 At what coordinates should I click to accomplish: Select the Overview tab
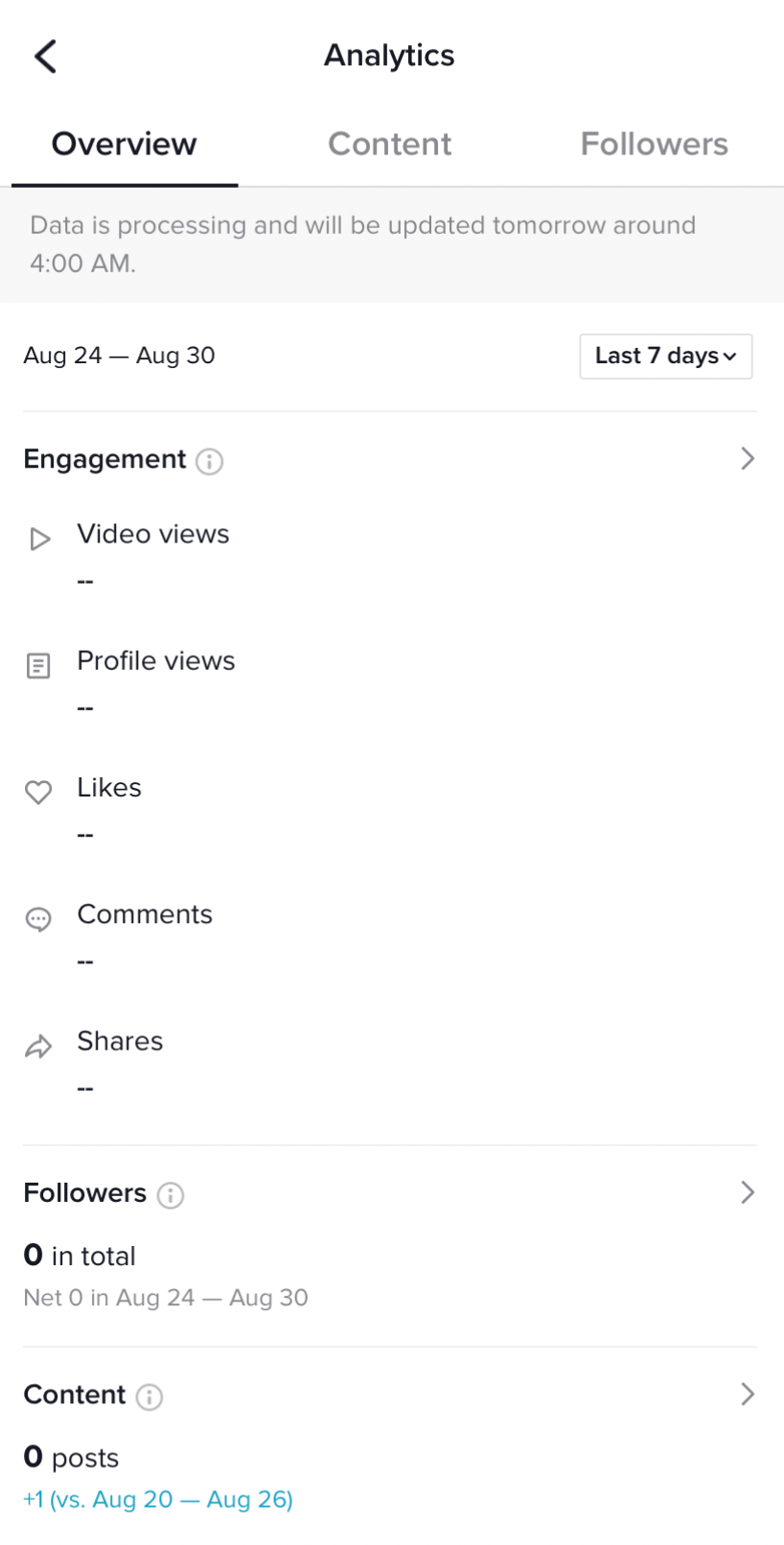coord(125,144)
